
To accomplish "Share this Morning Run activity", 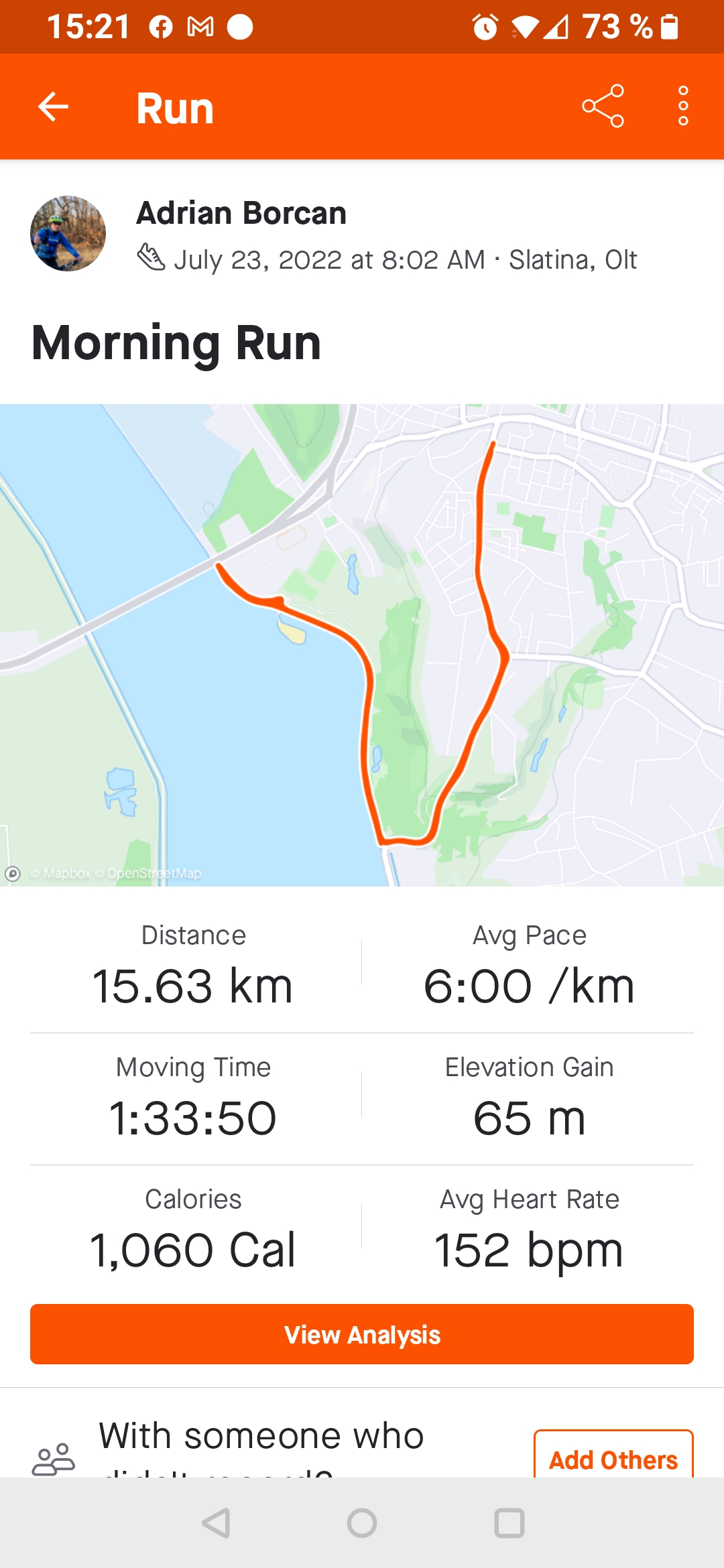I will click(x=603, y=107).
